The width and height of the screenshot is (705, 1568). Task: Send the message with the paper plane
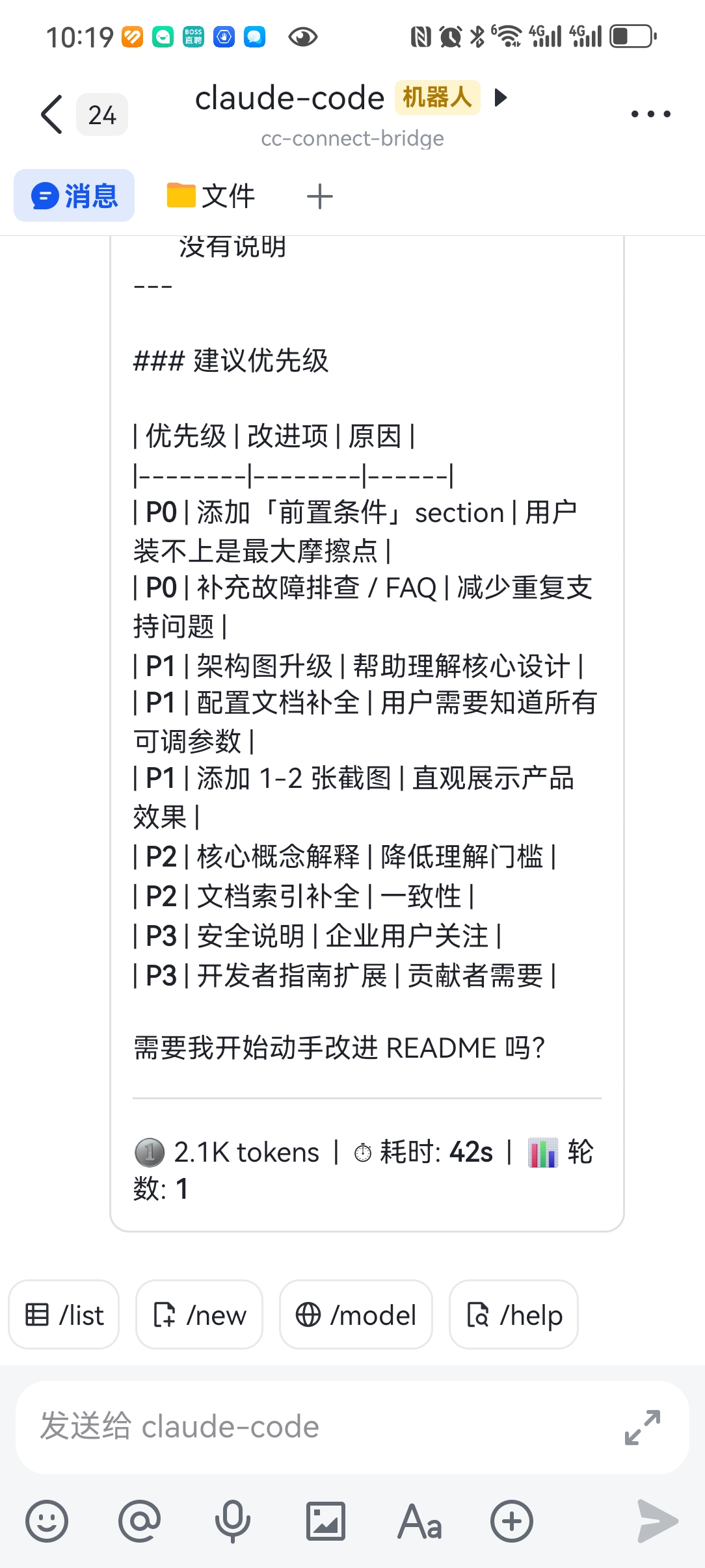(657, 1521)
